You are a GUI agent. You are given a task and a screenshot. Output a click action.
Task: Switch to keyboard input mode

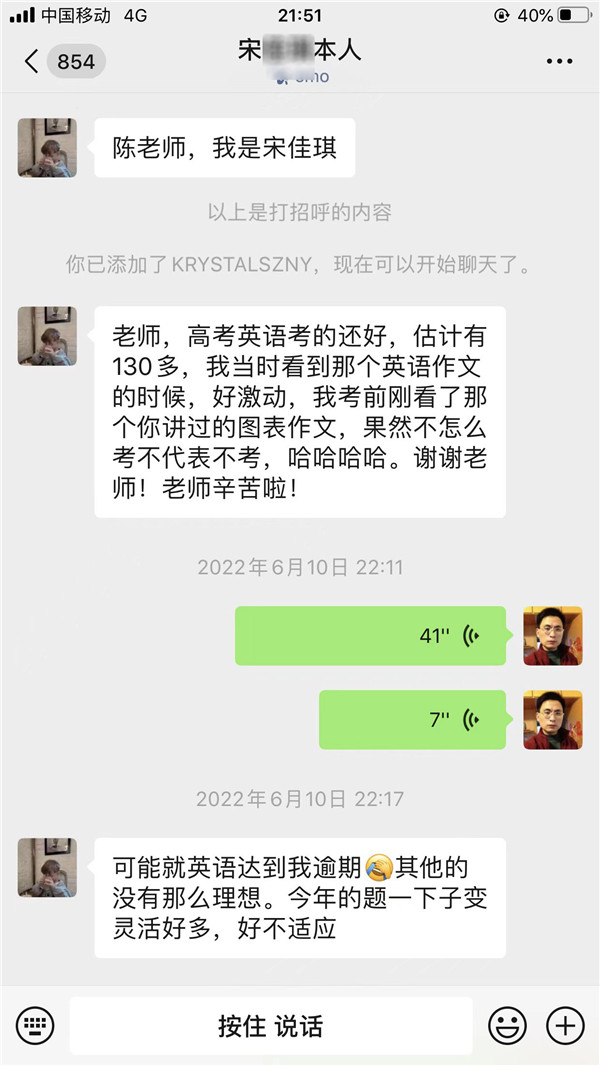pos(35,1025)
